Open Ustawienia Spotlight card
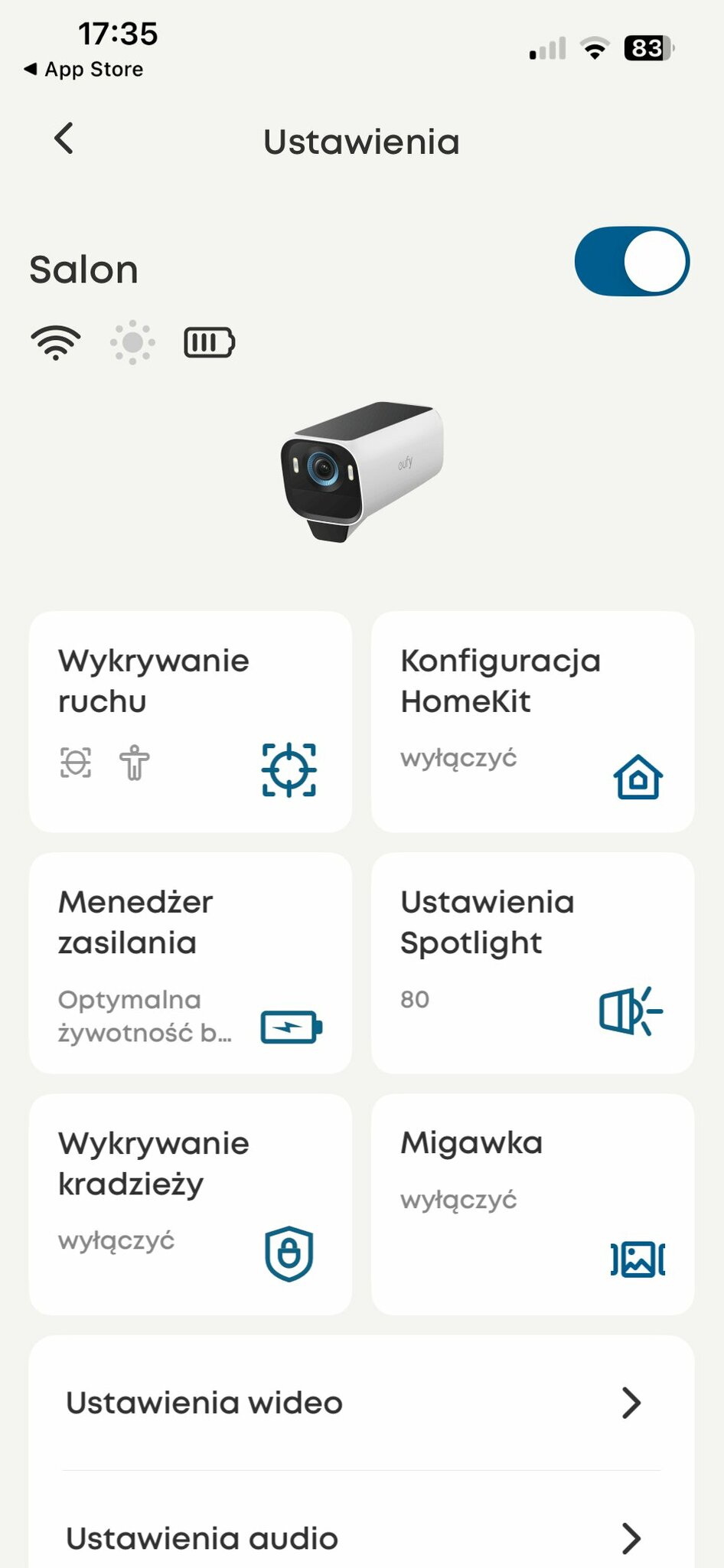 (533, 962)
